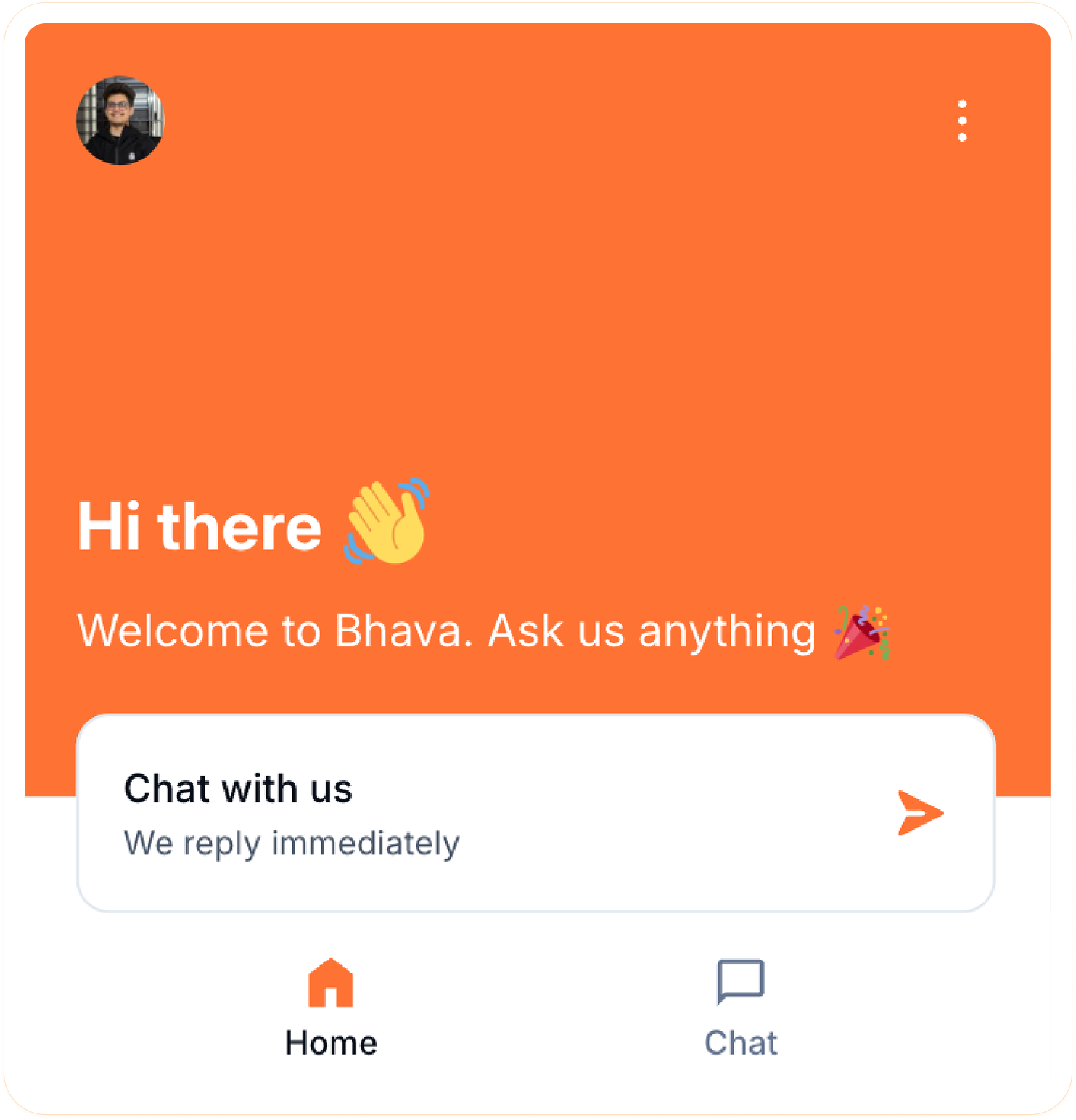The height and width of the screenshot is (1120, 1076).
Task: Open the Chat with us card
Action: (535, 813)
